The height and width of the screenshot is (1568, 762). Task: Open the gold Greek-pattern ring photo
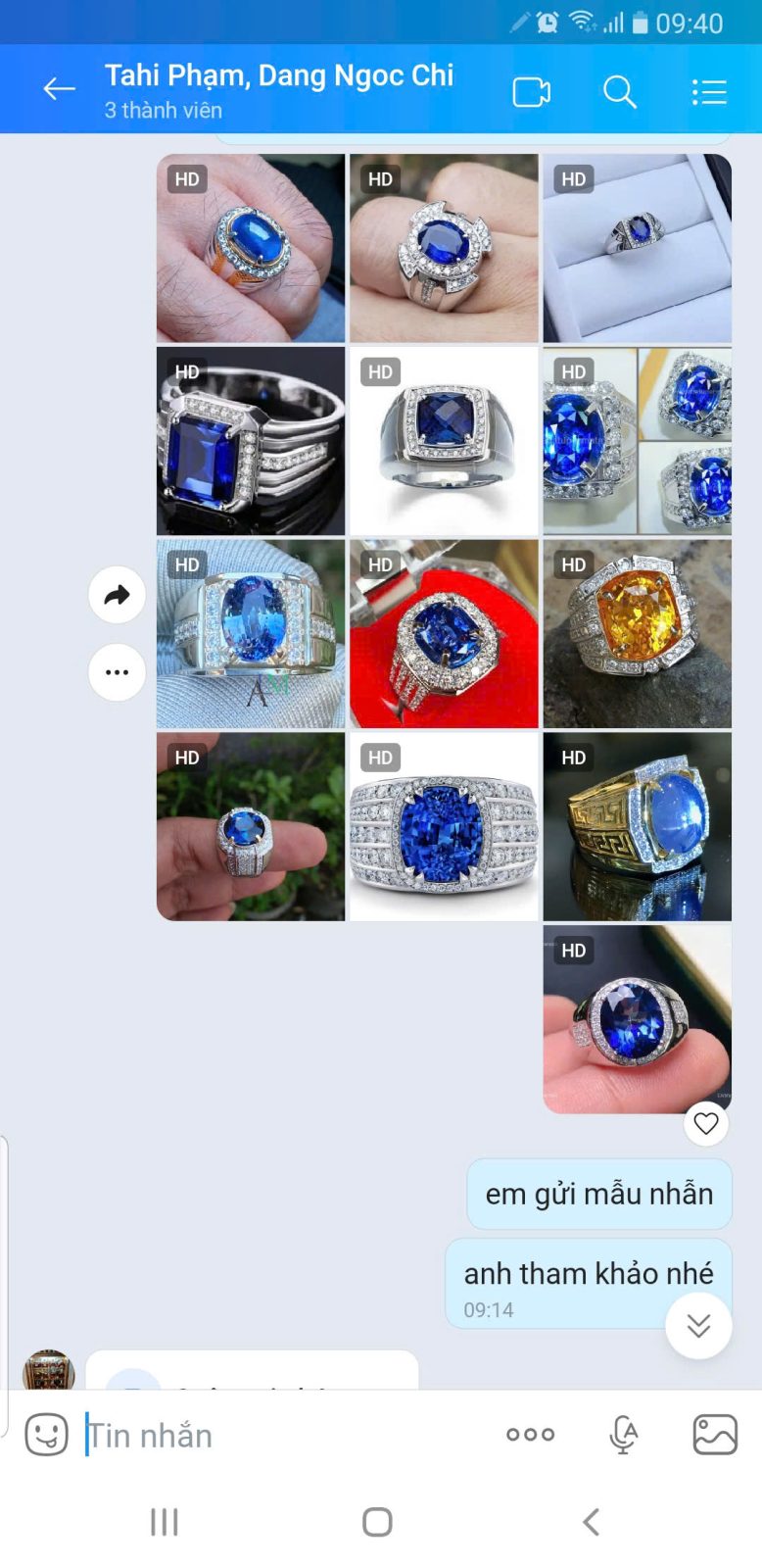pos(637,826)
